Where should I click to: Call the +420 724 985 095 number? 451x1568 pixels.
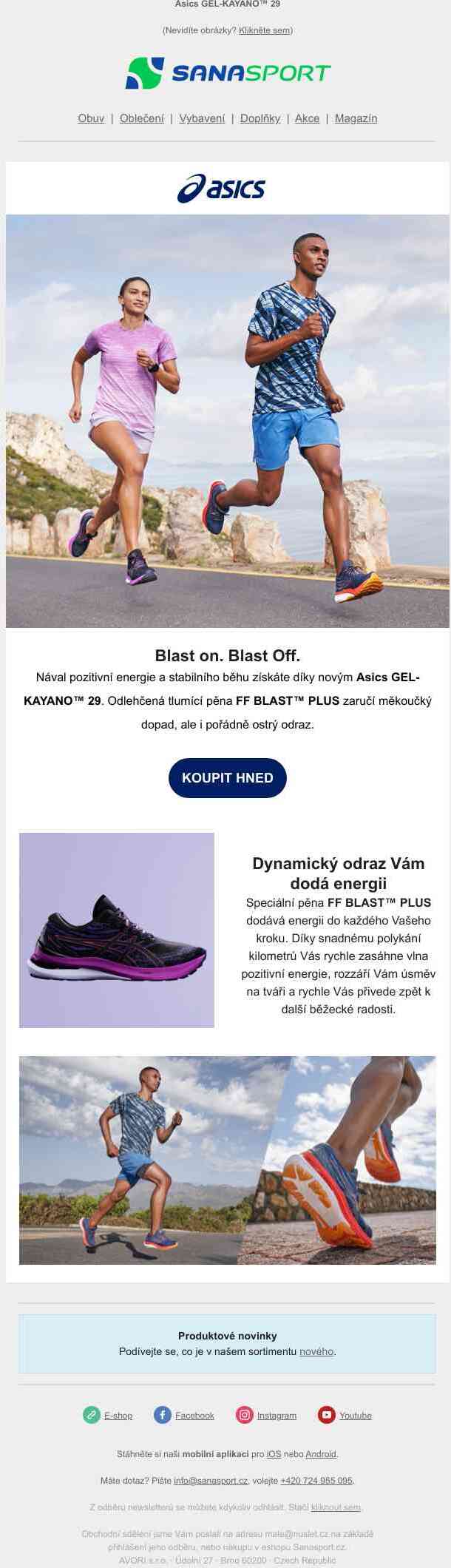pos(316,1481)
